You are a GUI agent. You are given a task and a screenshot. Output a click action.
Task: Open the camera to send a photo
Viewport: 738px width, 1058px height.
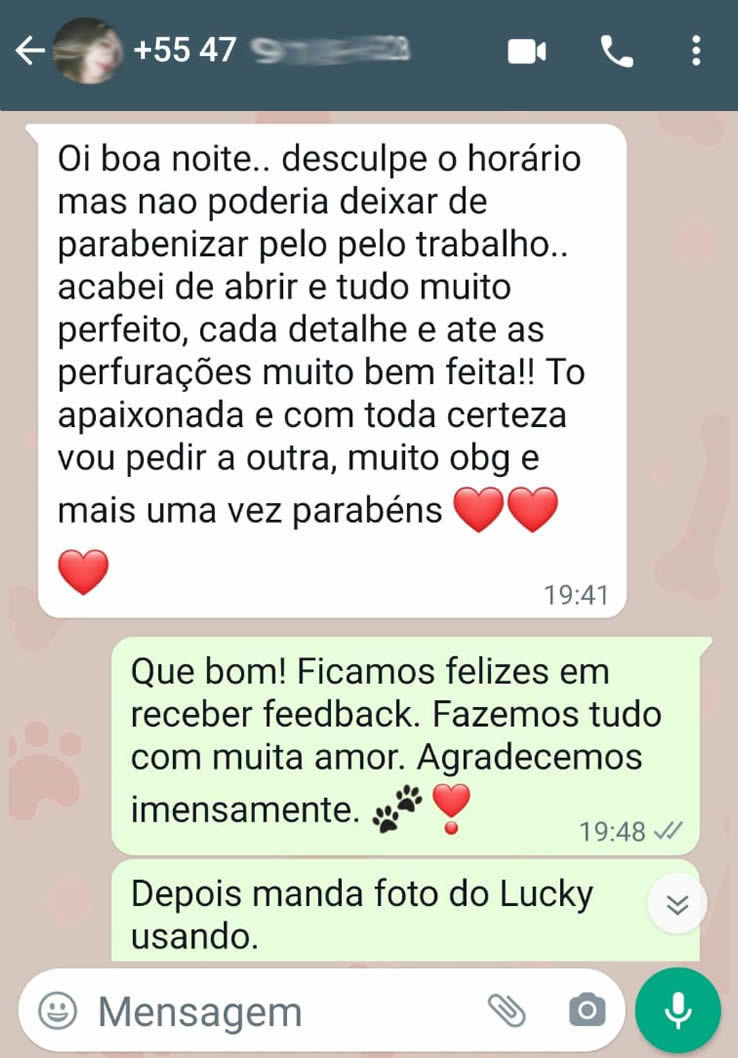point(587,1011)
